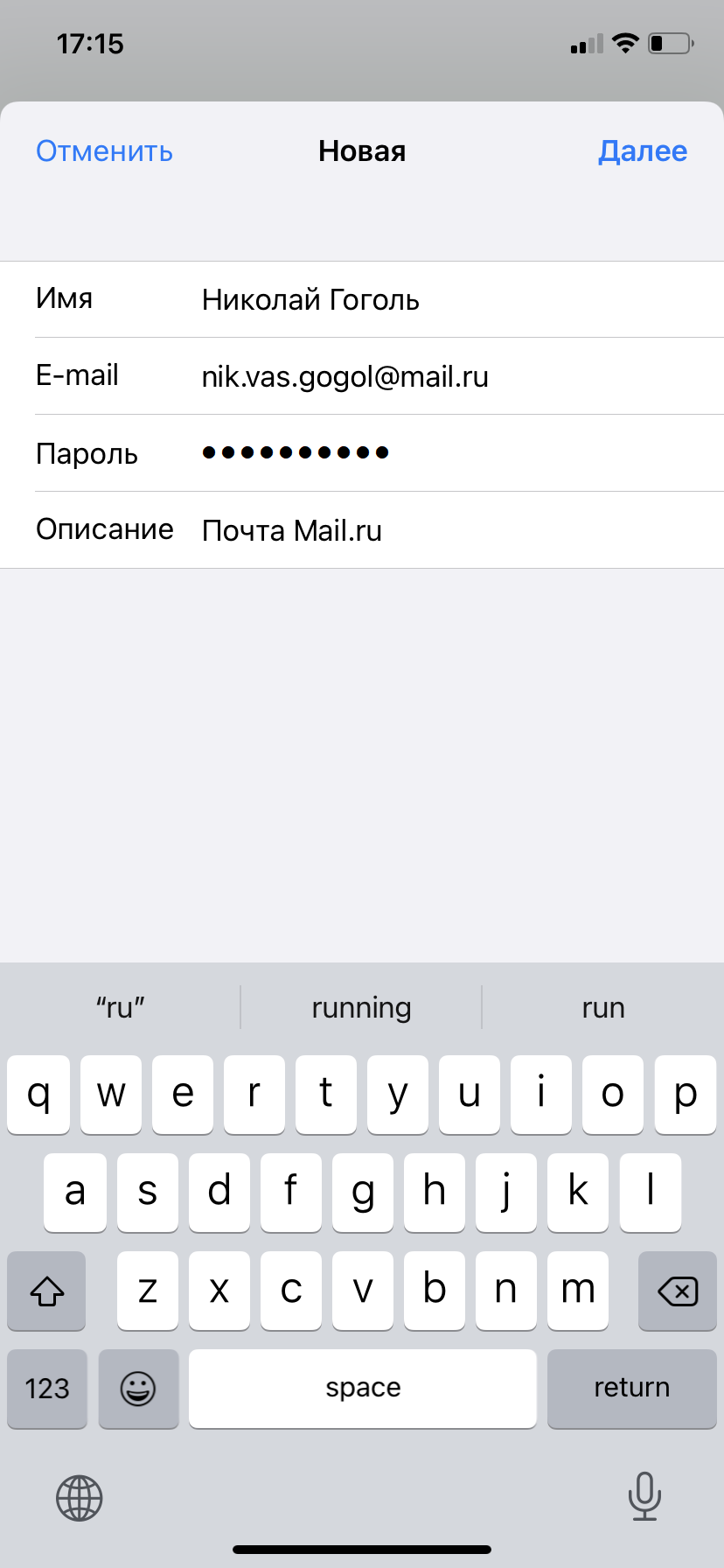Screen dimensions: 724x1568
Task: Pick the "run" autocomplete suggestion
Action: point(603,1007)
